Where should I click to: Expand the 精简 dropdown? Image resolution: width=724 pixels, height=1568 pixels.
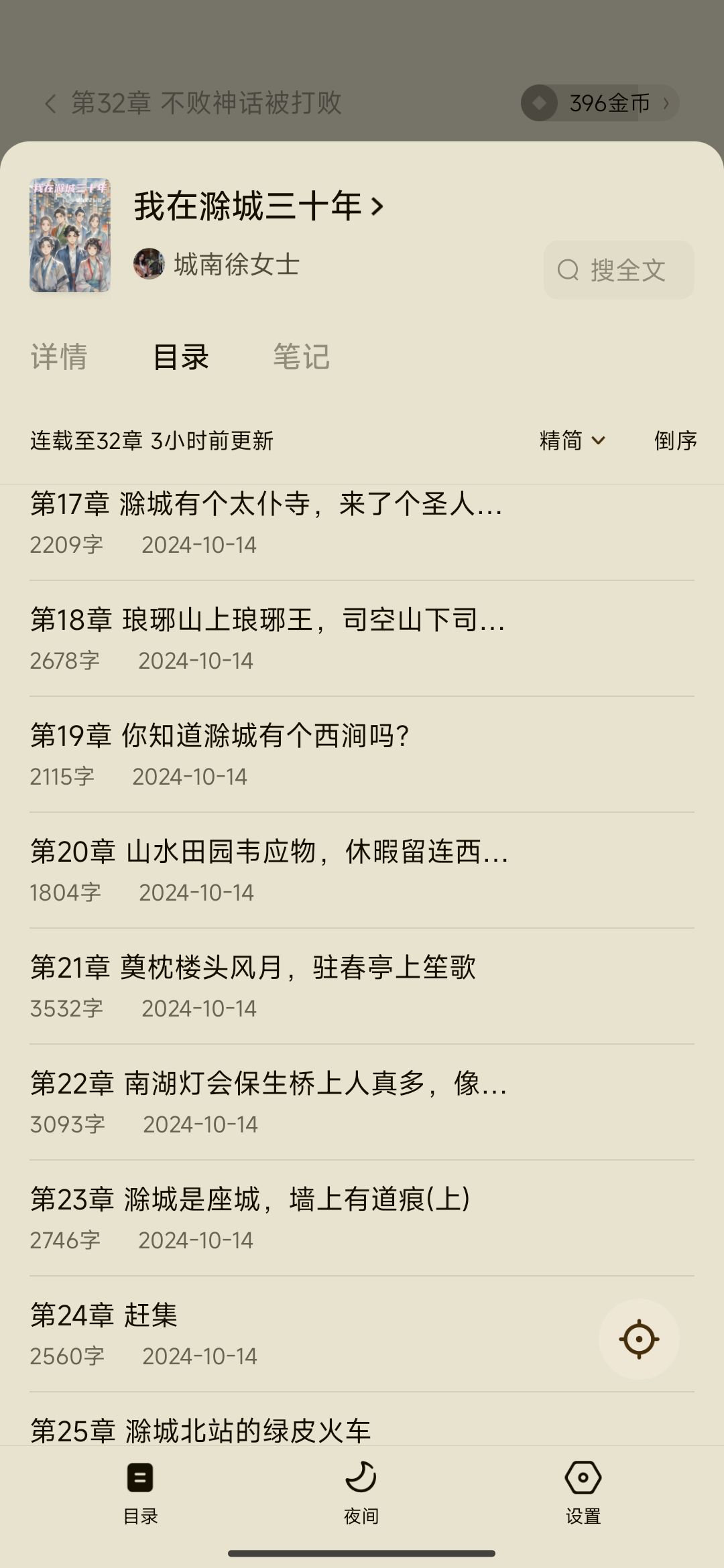coord(572,440)
